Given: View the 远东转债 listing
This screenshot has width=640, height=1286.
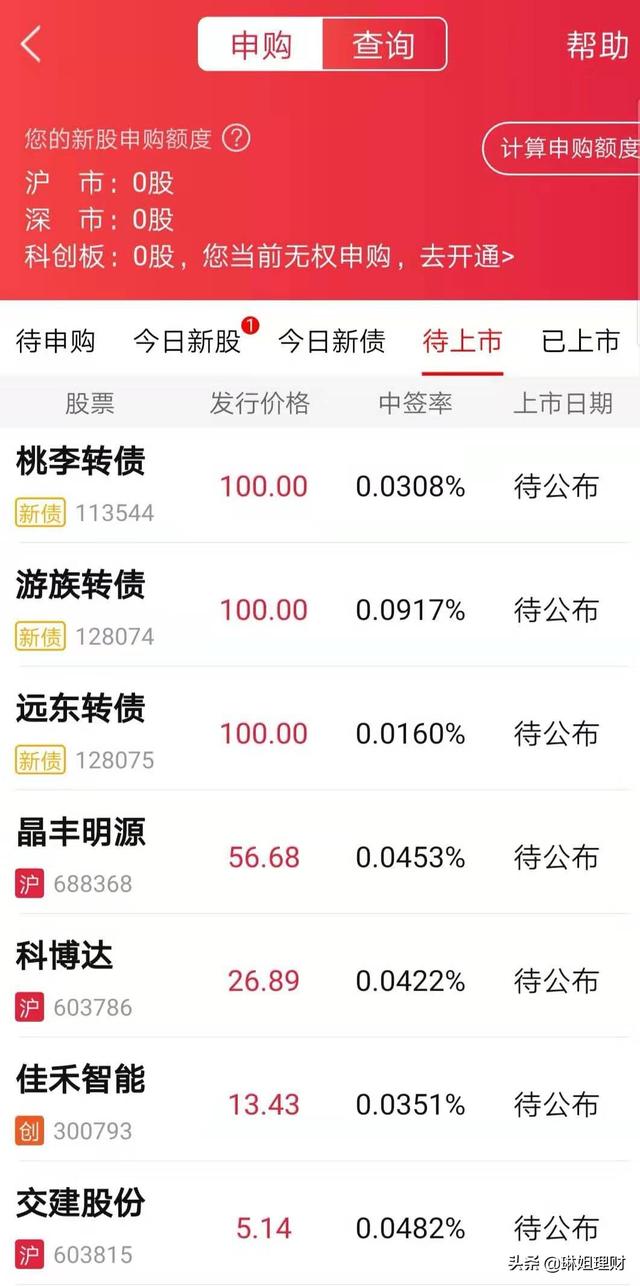Looking at the screenshot, I should click(x=320, y=733).
